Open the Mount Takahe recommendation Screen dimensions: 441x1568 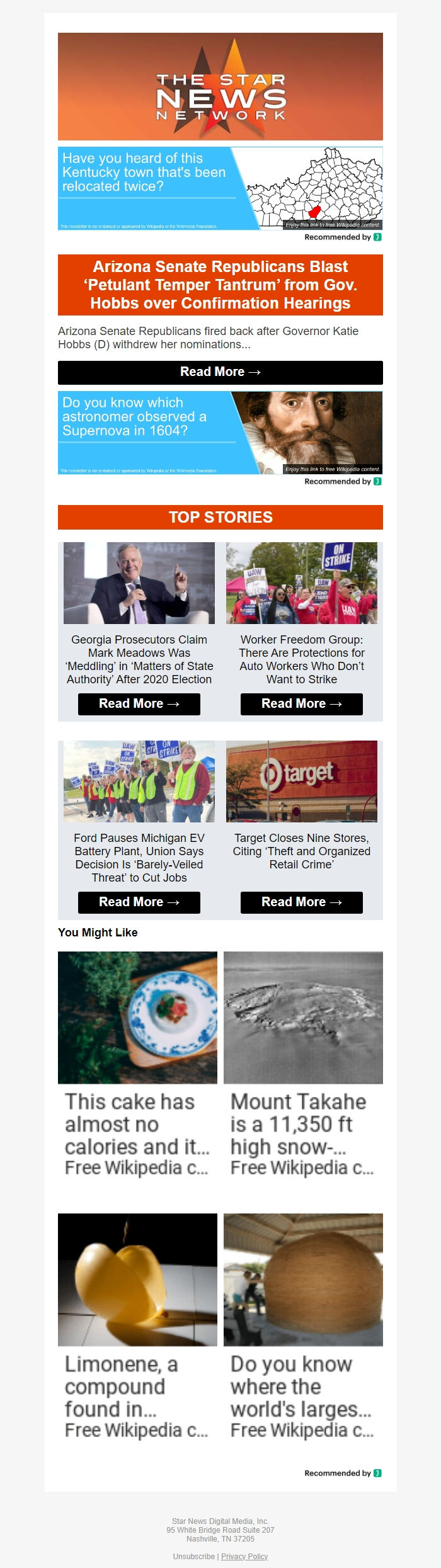[x=303, y=1064]
